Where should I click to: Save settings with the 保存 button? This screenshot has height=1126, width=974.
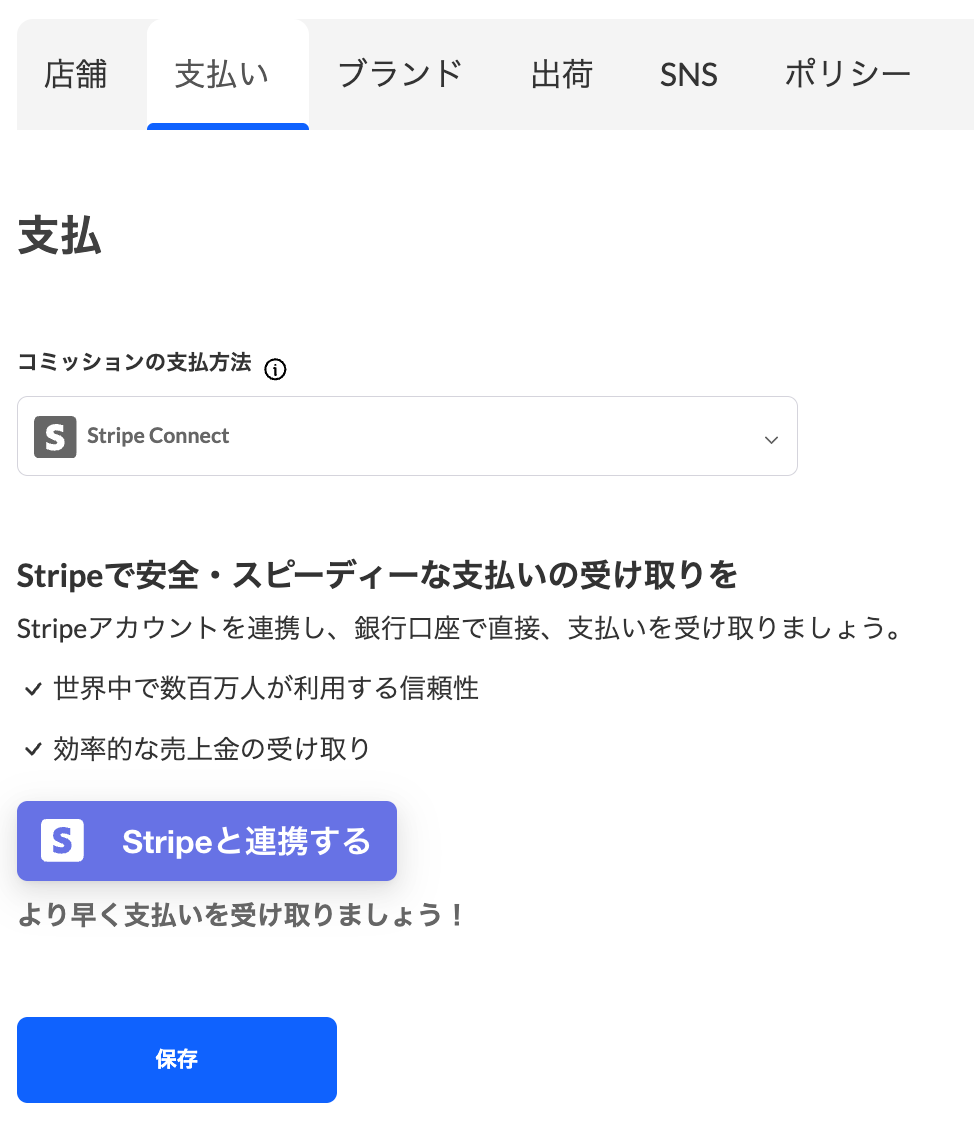tap(177, 1060)
